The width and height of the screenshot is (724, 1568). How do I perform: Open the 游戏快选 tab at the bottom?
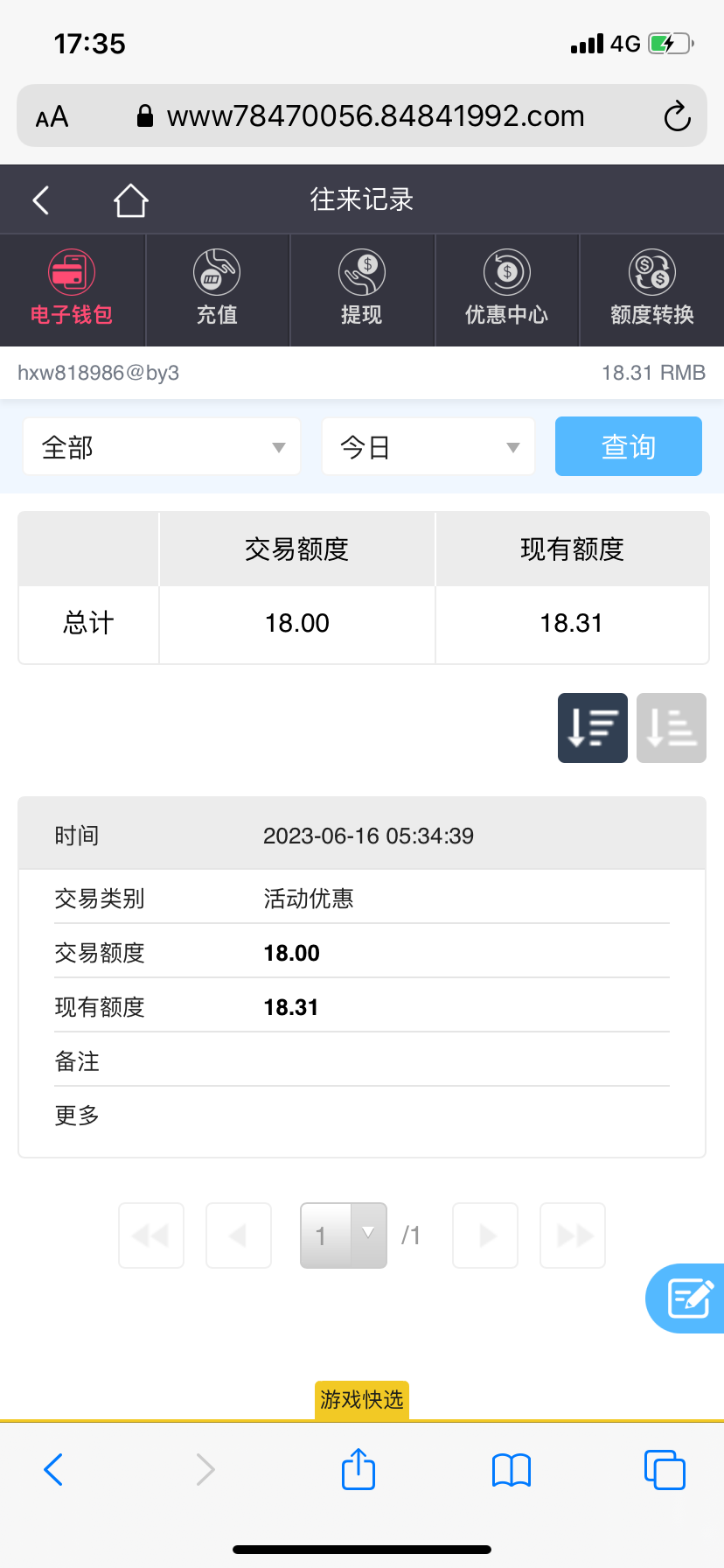click(x=361, y=1399)
